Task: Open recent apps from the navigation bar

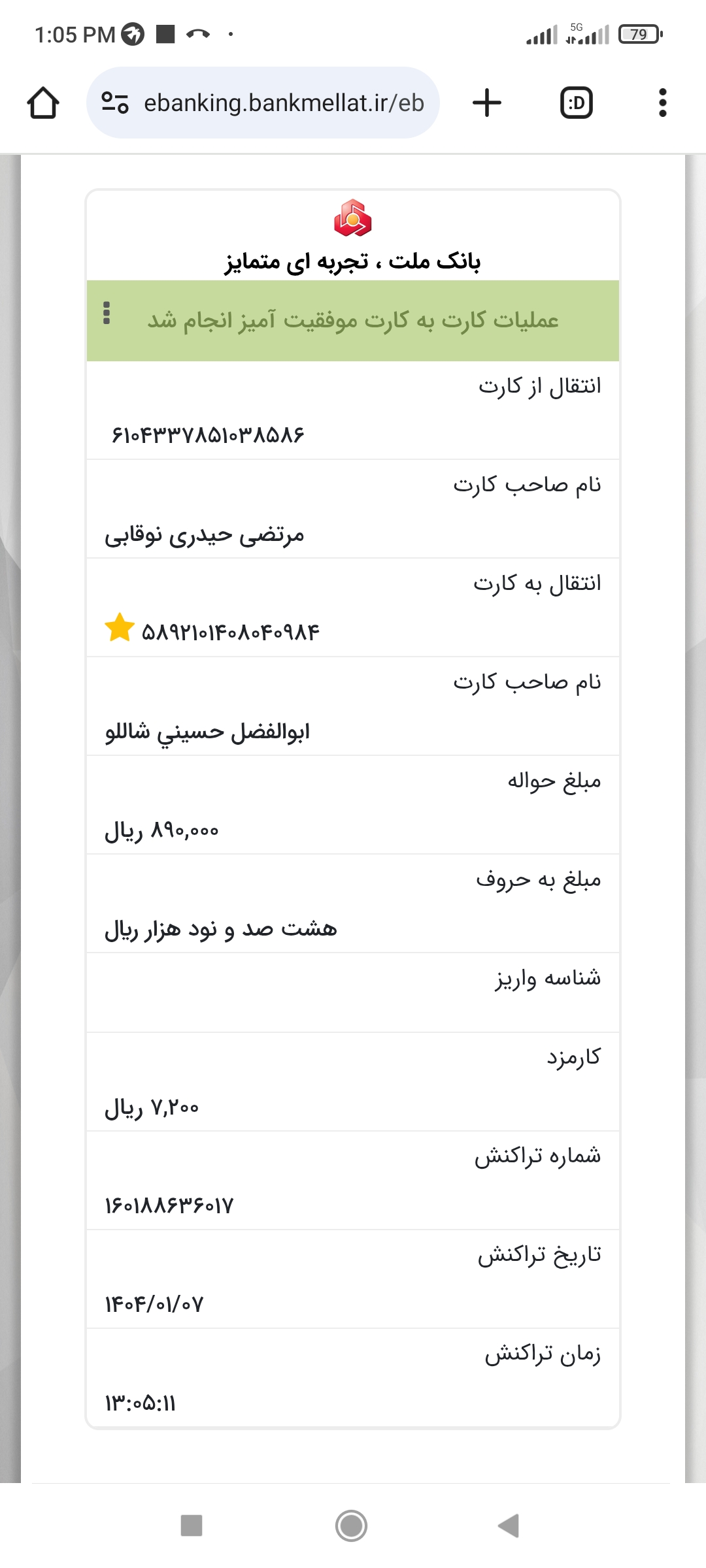Action: click(192, 1526)
